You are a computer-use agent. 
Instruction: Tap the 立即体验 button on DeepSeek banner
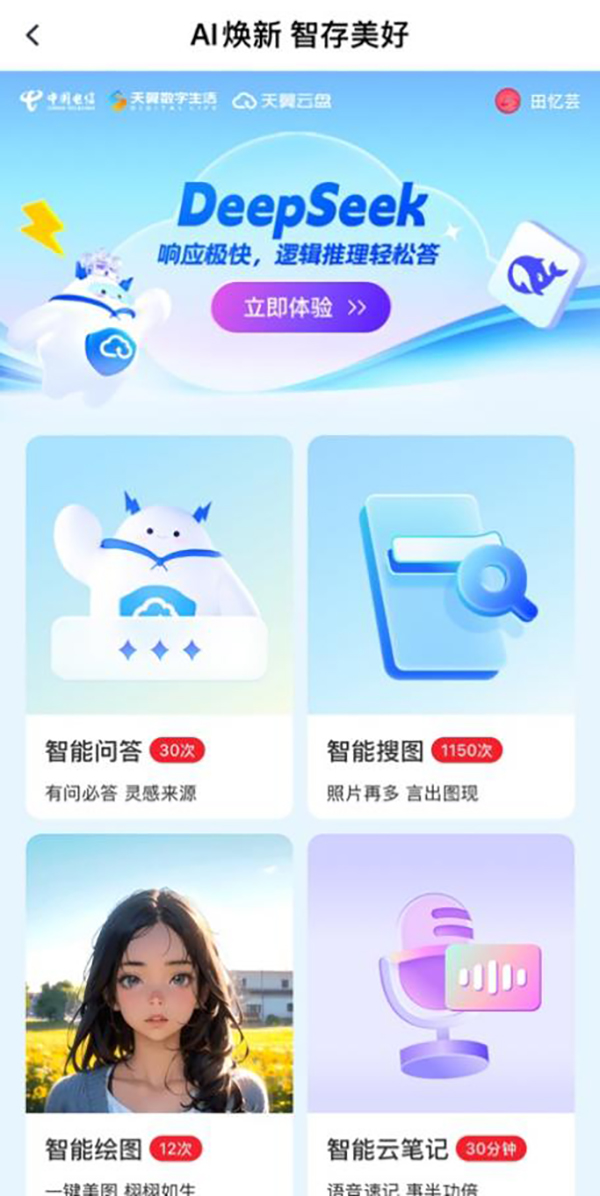300,307
